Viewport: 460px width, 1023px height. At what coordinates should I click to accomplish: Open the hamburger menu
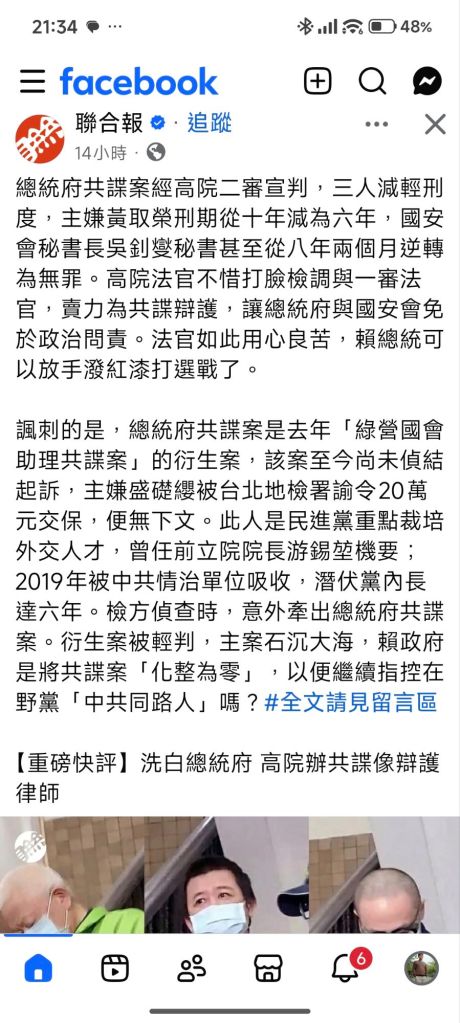33,82
